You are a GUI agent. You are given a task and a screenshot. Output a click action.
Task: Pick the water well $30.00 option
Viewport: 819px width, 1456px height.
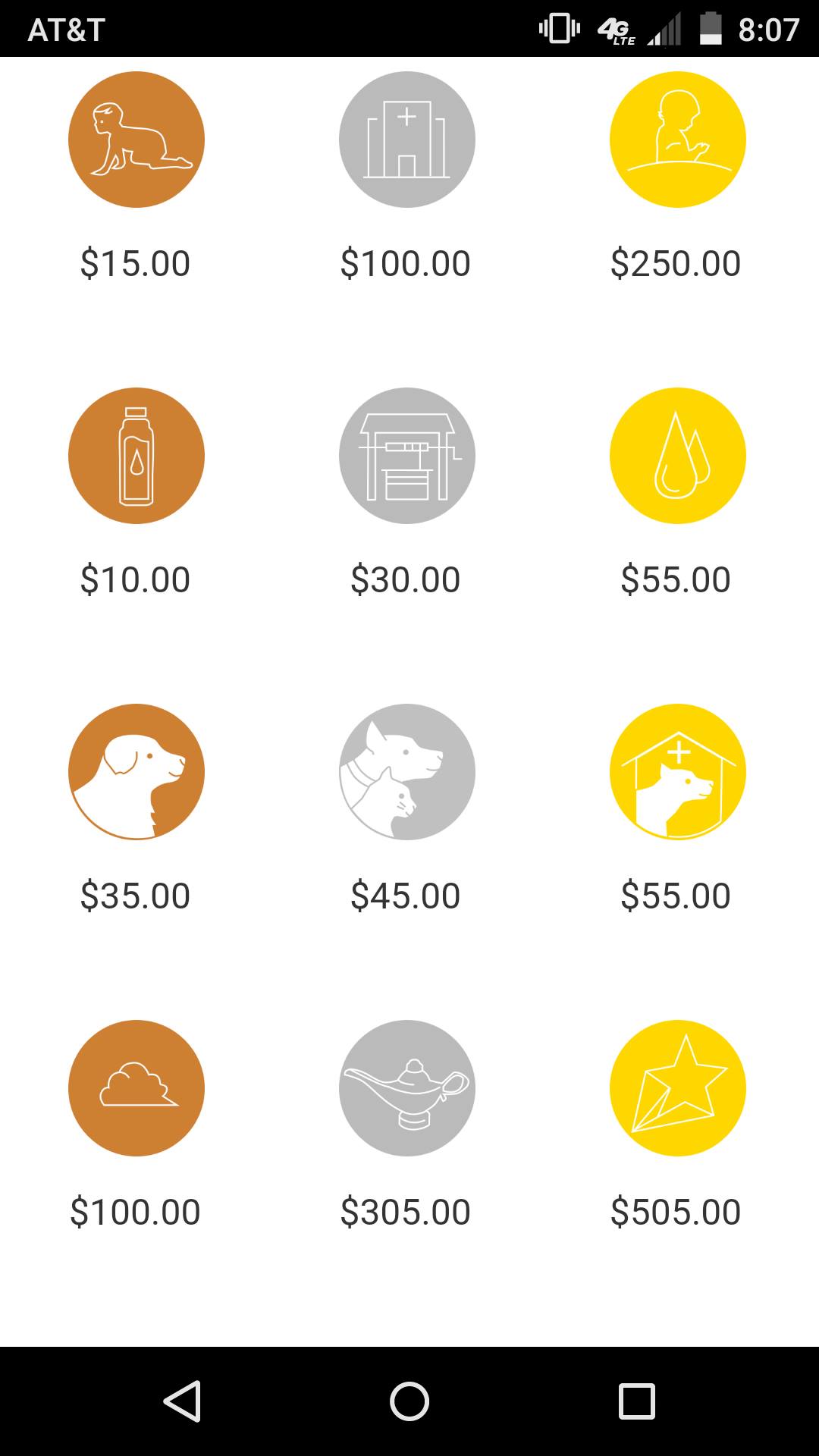pyautogui.click(x=407, y=456)
